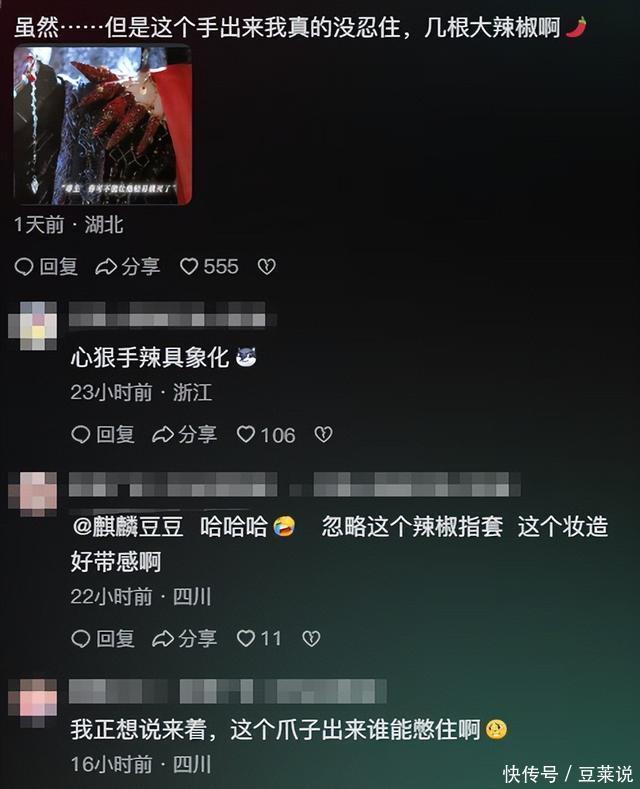640x789 pixels.
Task: Like the comment showing 106 likes
Action: pos(265,434)
